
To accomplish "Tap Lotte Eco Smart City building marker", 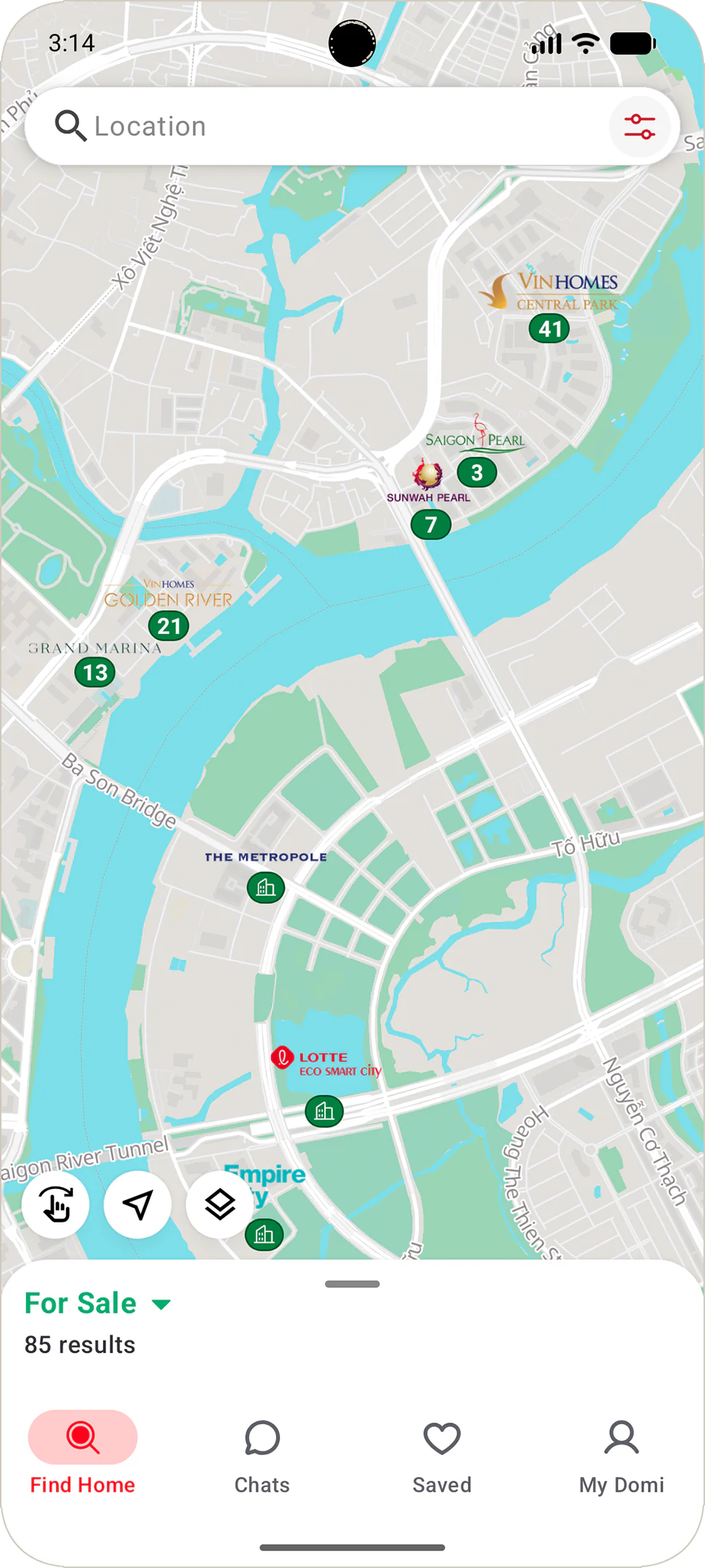I will click(324, 1111).
